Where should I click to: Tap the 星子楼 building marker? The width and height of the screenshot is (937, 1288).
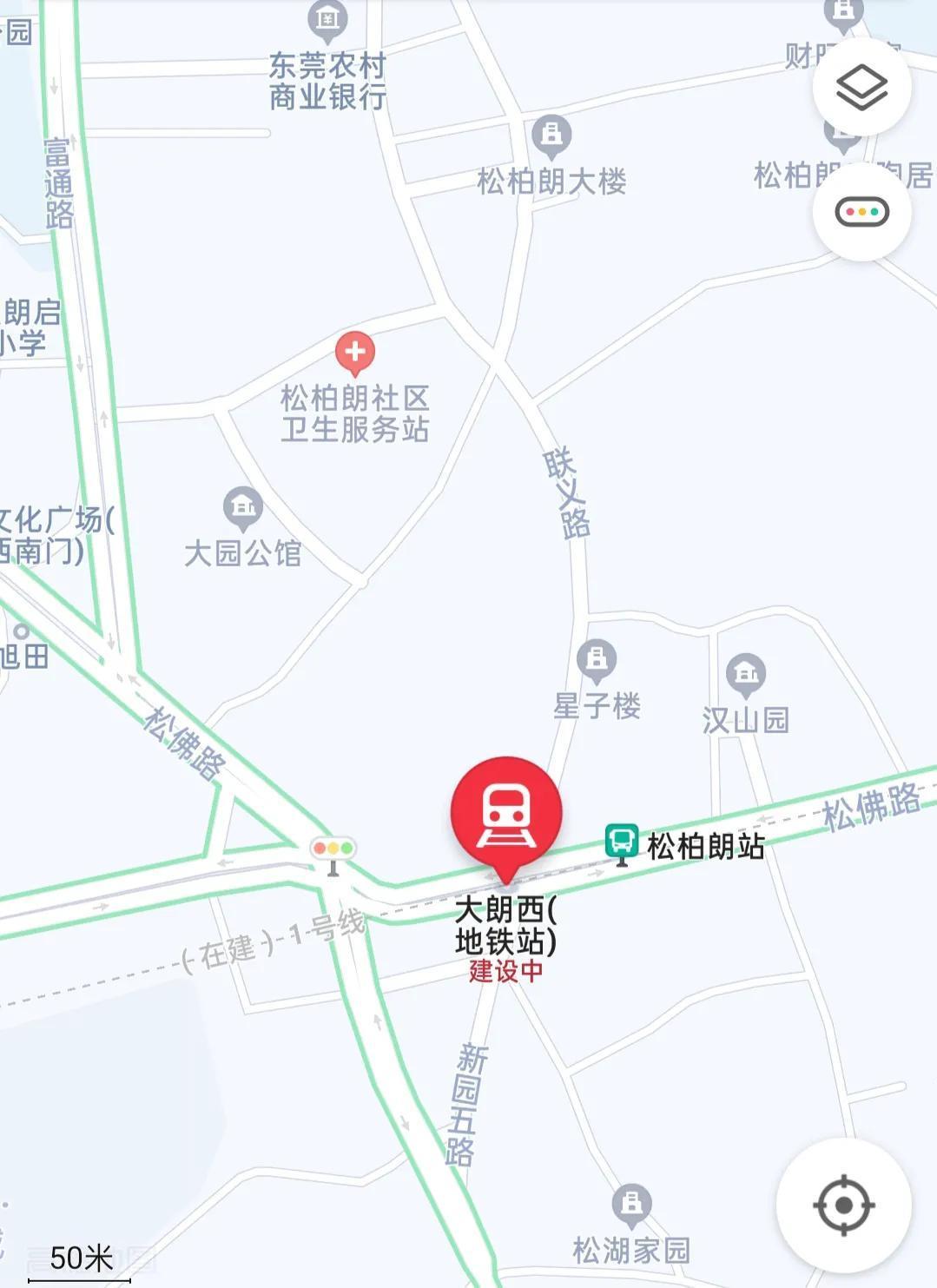coord(597,659)
